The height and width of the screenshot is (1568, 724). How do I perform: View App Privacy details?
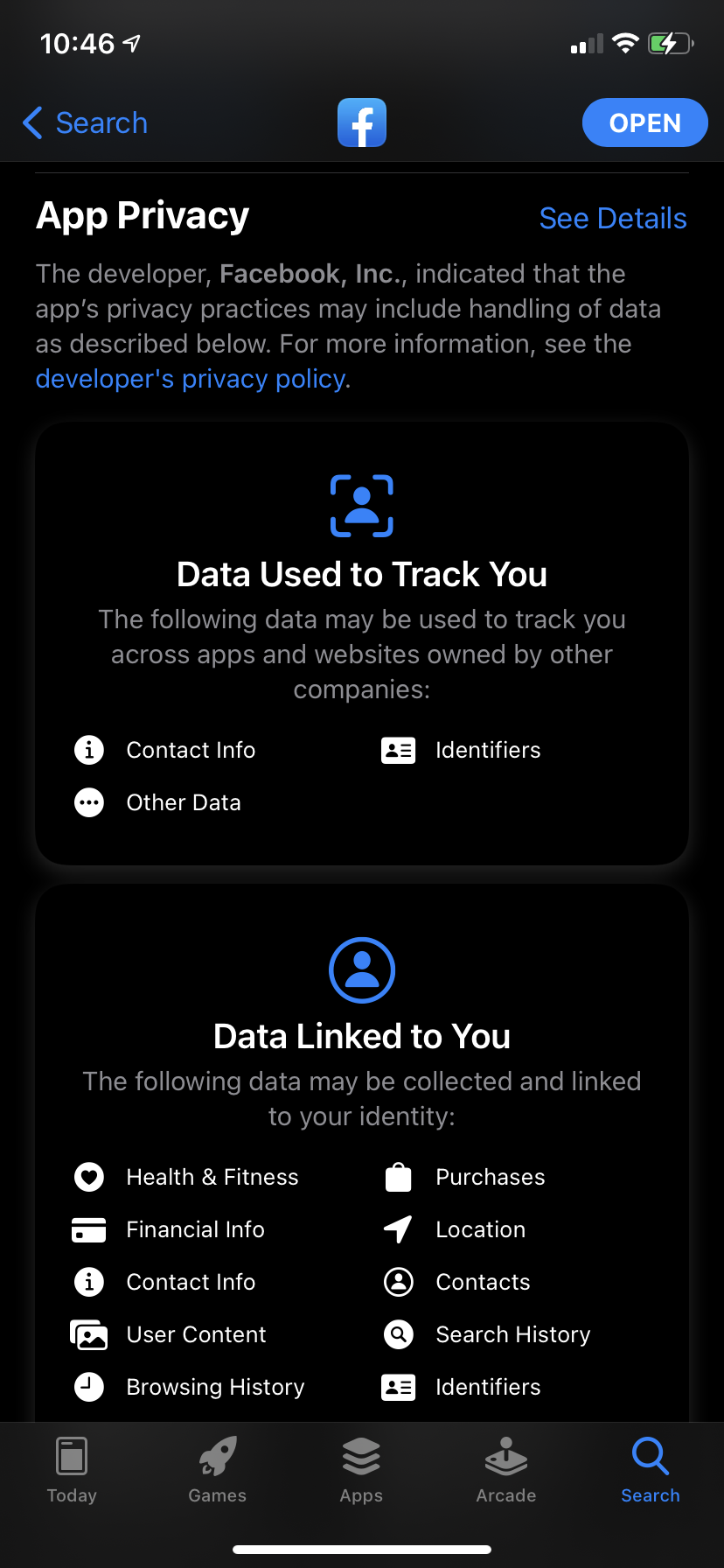tap(612, 218)
